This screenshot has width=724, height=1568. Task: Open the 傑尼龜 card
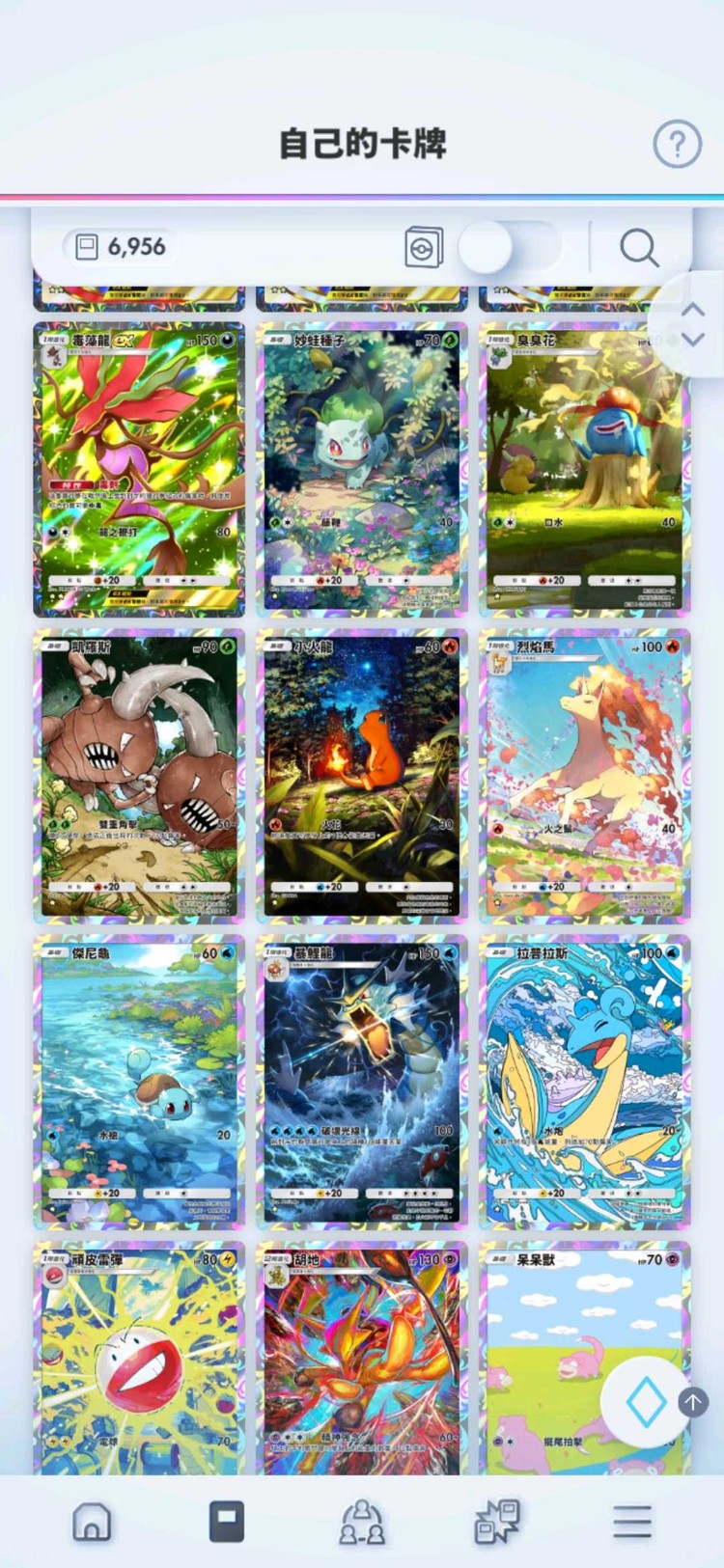(139, 1081)
